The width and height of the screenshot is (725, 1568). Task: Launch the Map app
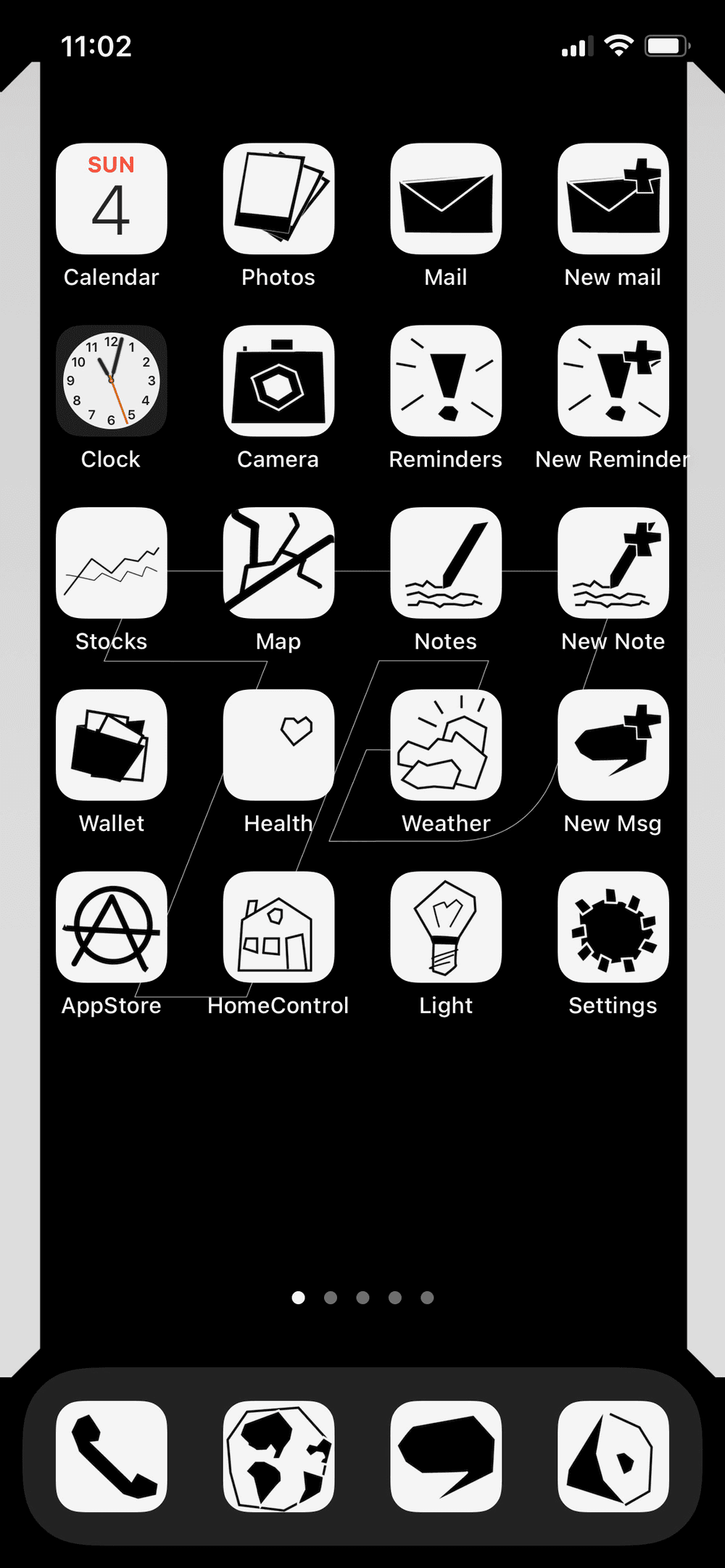point(278,562)
